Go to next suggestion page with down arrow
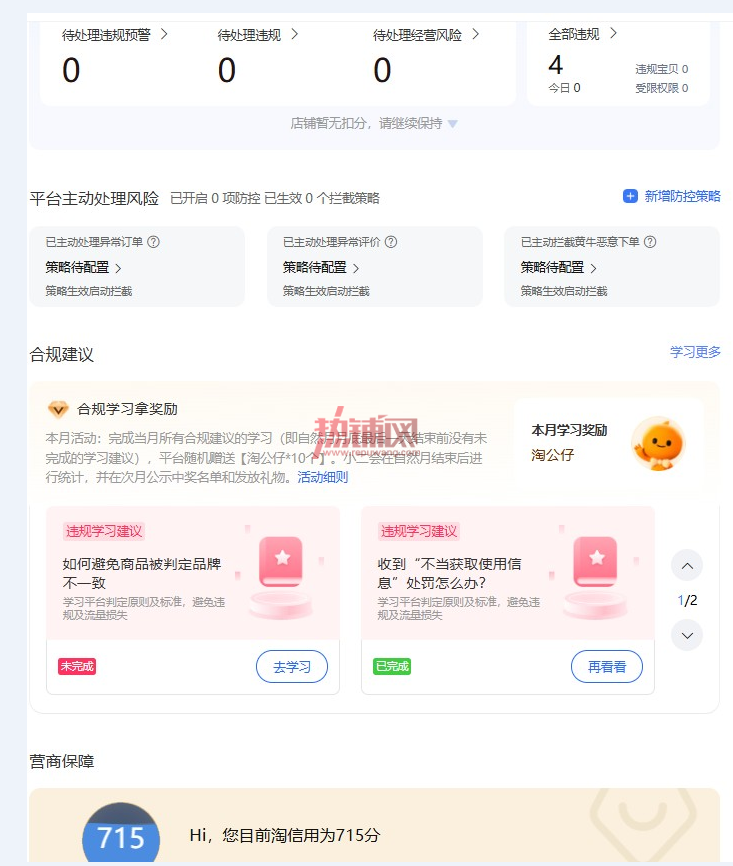The height and width of the screenshot is (866, 733). pyautogui.click(x=687, y=635)
